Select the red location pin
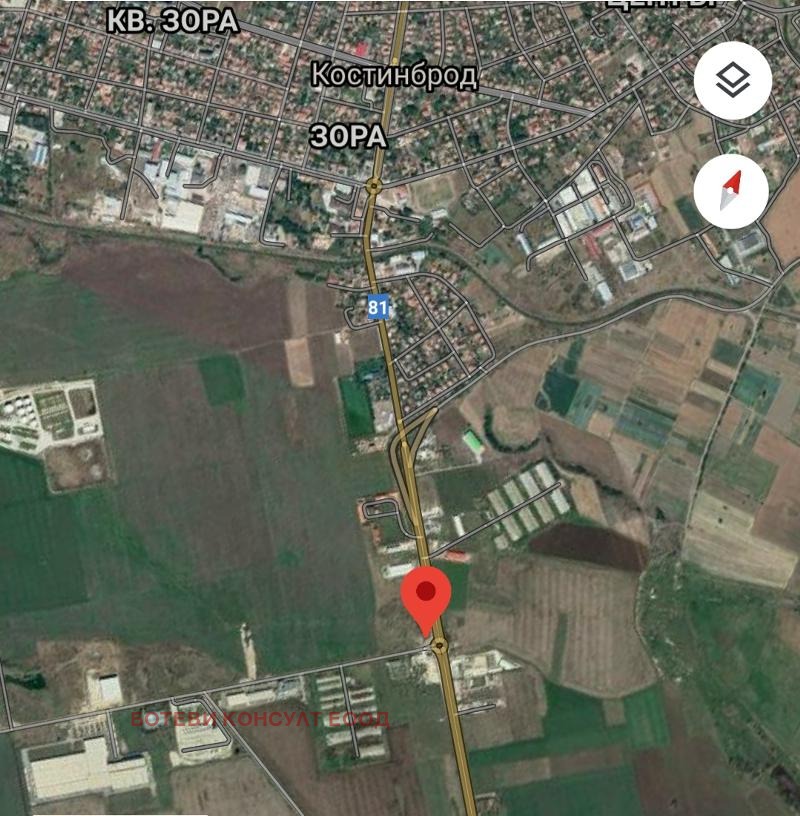800x816 pixels. point(426,596)
